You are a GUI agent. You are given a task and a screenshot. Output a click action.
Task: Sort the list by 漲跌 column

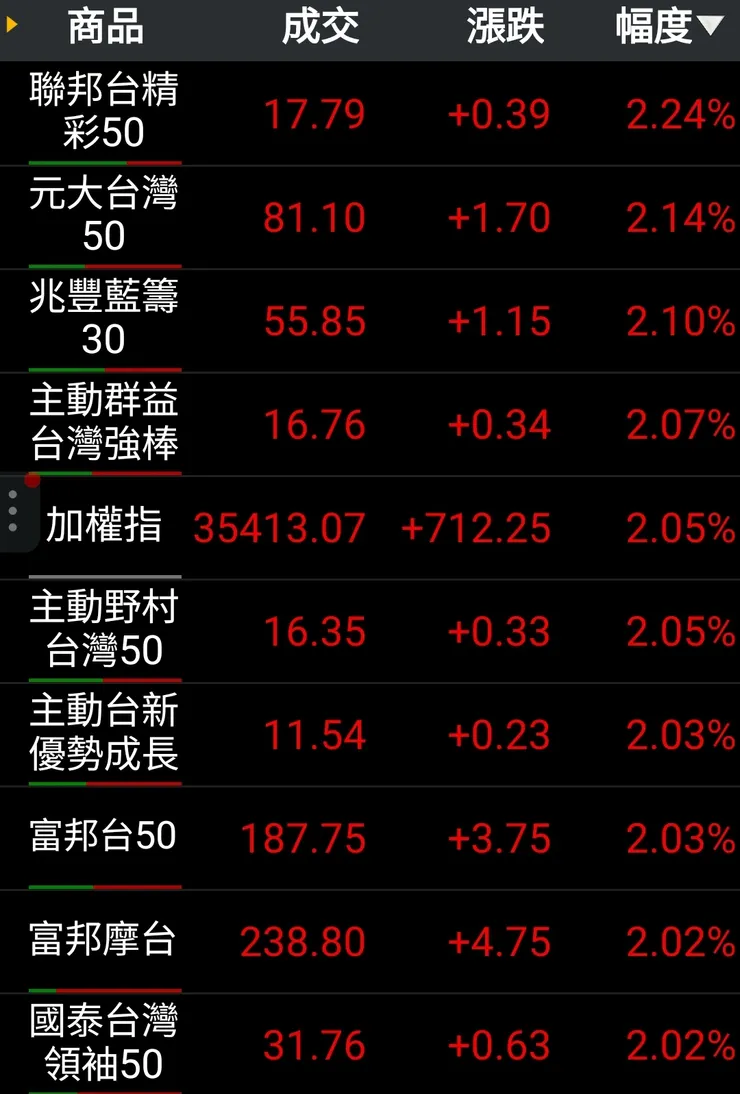505,28
